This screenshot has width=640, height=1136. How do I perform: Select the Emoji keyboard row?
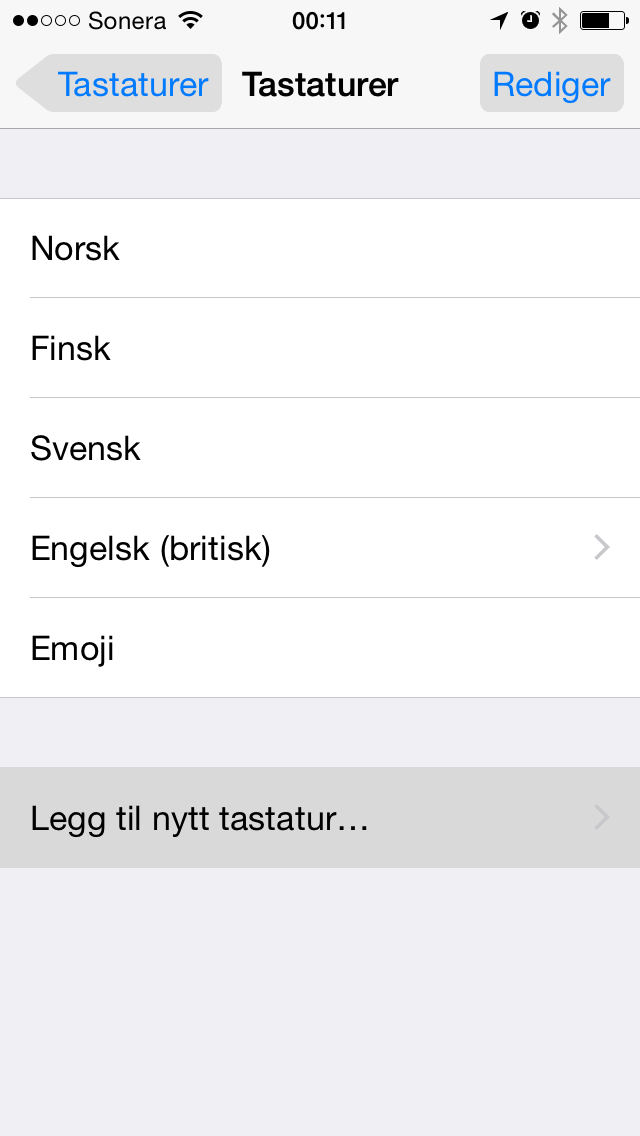pyautogui.click(x=320, y=648)
